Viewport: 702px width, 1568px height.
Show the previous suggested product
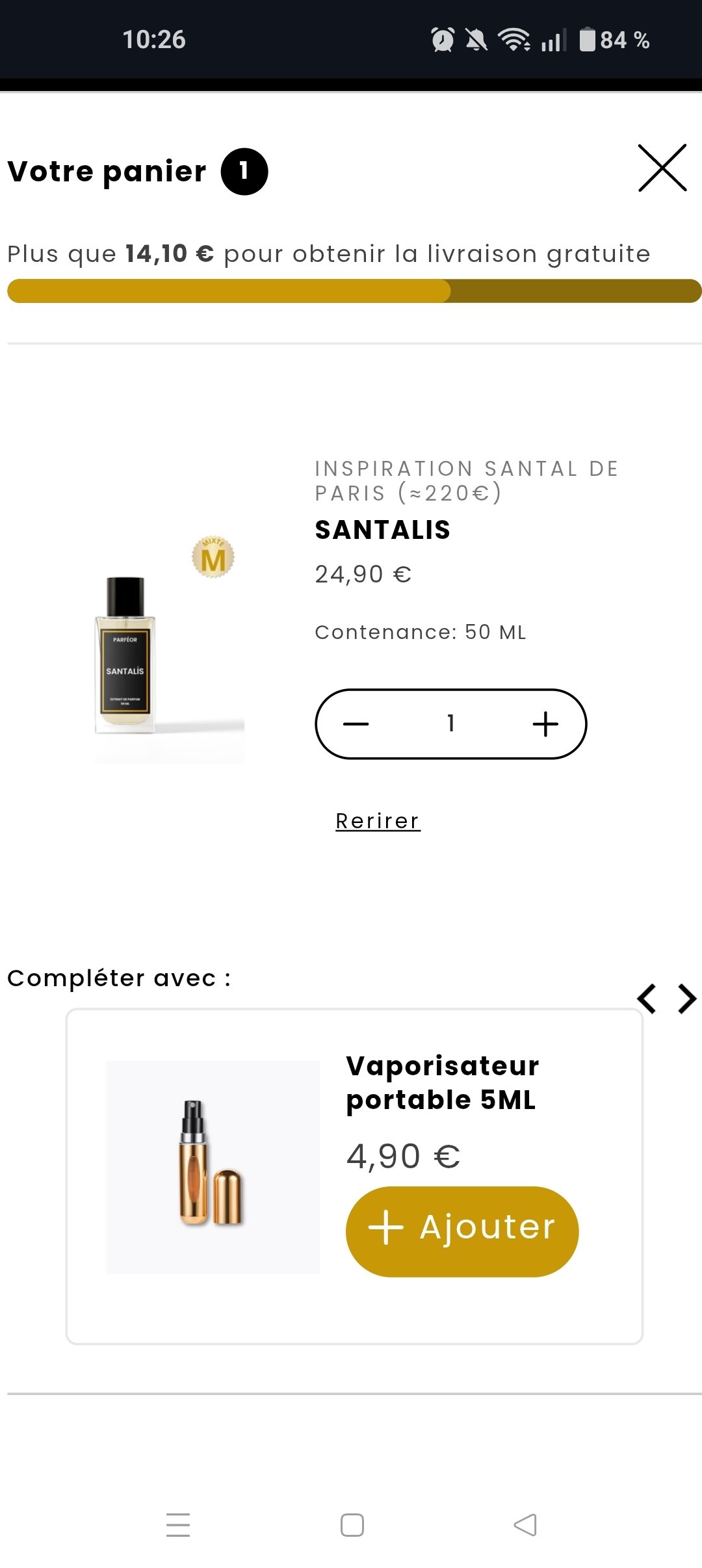point(647,999)
